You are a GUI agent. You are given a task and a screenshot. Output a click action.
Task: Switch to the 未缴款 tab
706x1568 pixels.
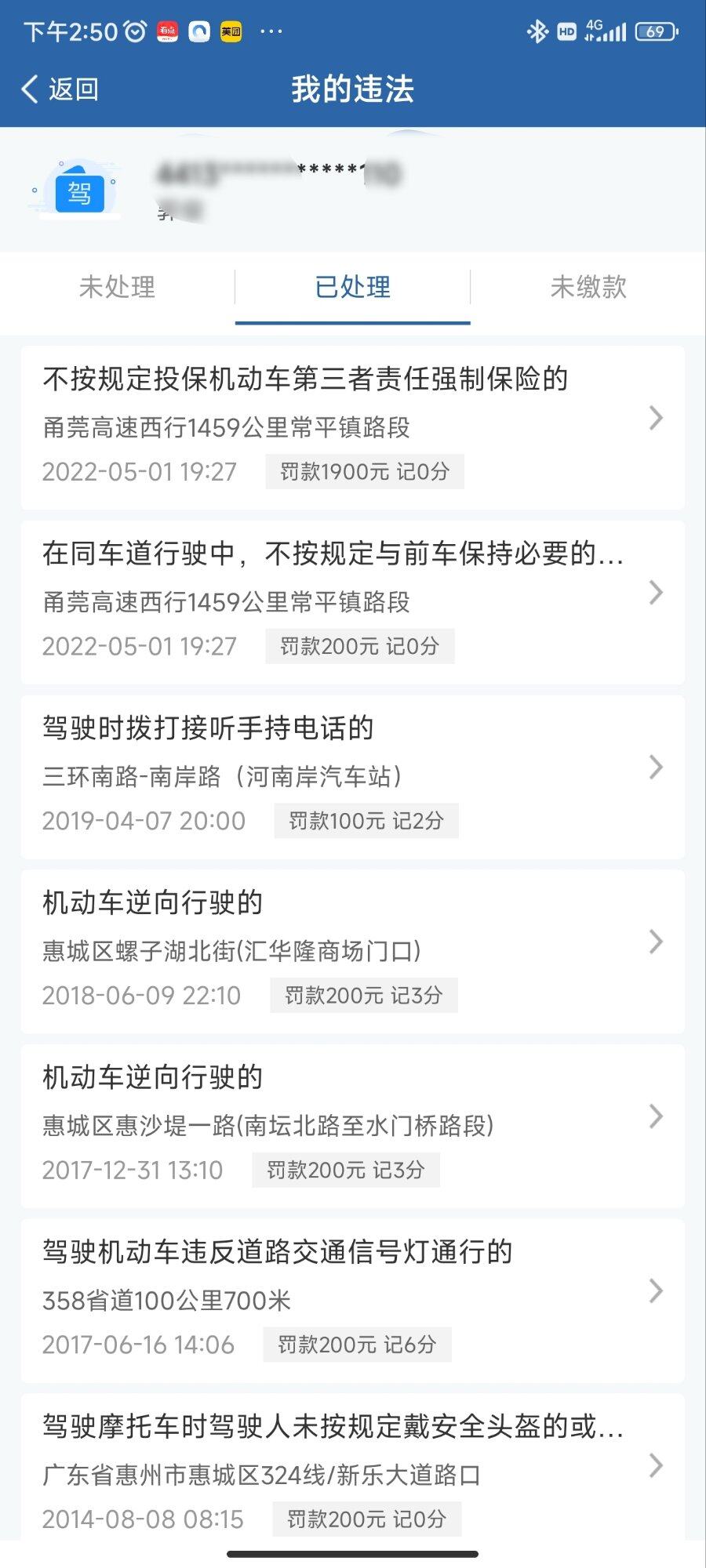coord(588,287)
